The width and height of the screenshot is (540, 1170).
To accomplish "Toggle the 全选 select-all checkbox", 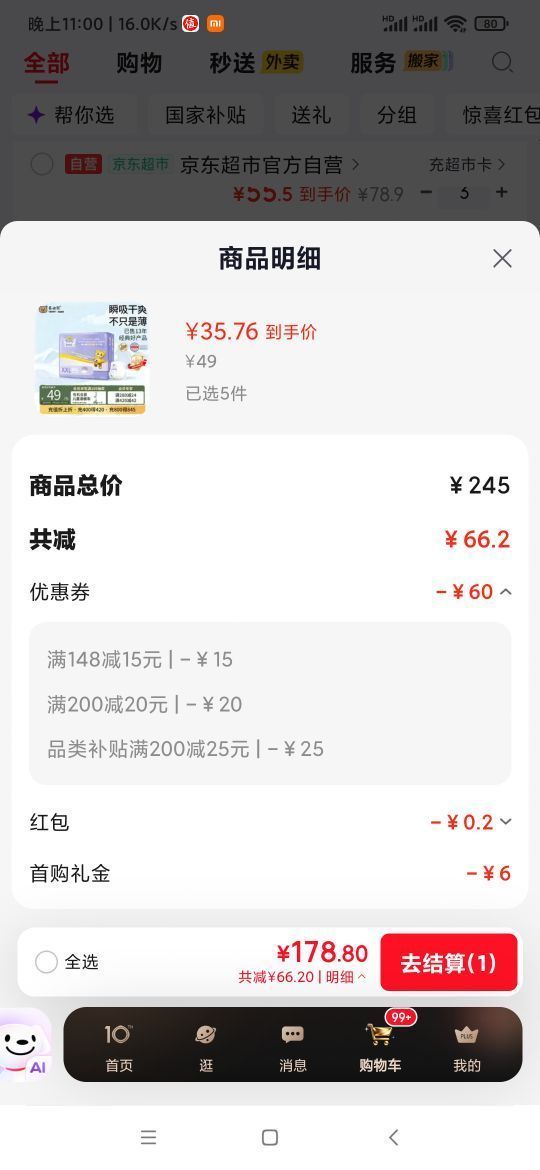I will (x=46, y=962).
